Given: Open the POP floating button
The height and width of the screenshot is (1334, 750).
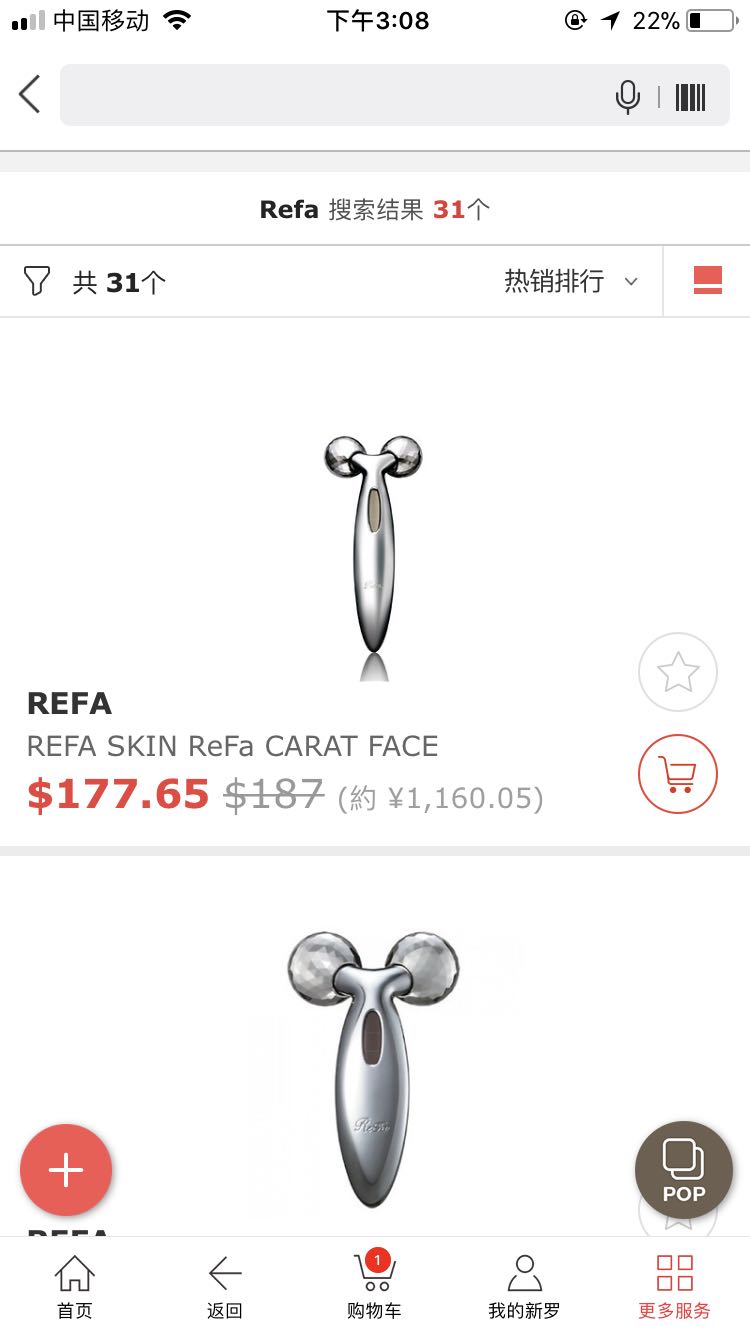Looking at the screenshot, I should [684, 1170].
